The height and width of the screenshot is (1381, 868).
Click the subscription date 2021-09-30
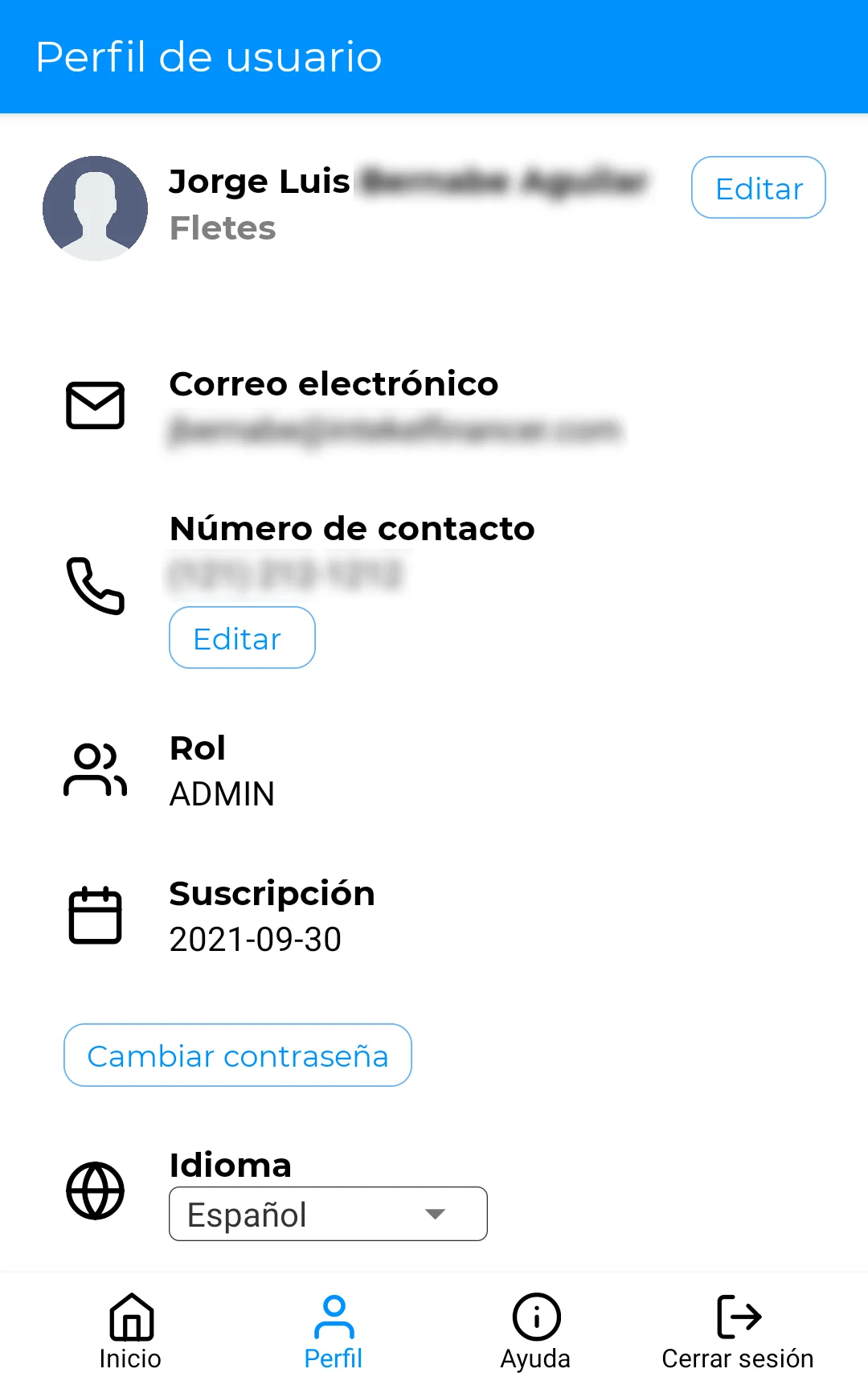[x=255, y=939]
